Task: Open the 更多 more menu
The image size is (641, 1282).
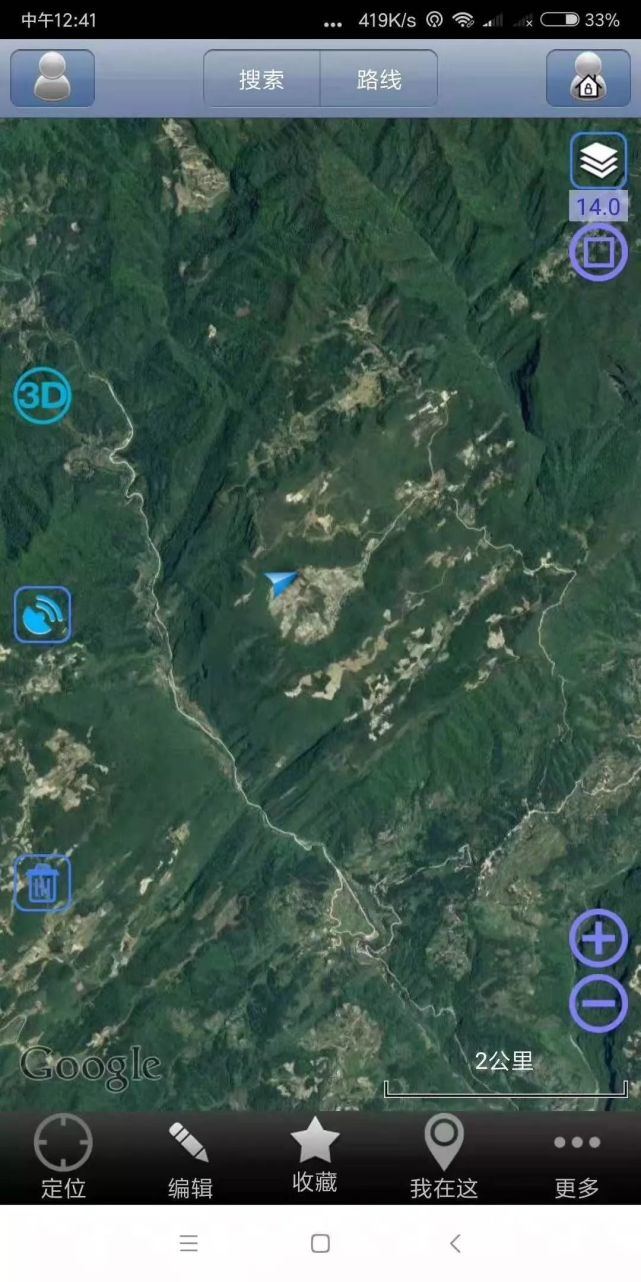Action: [x=577, y=1157]
